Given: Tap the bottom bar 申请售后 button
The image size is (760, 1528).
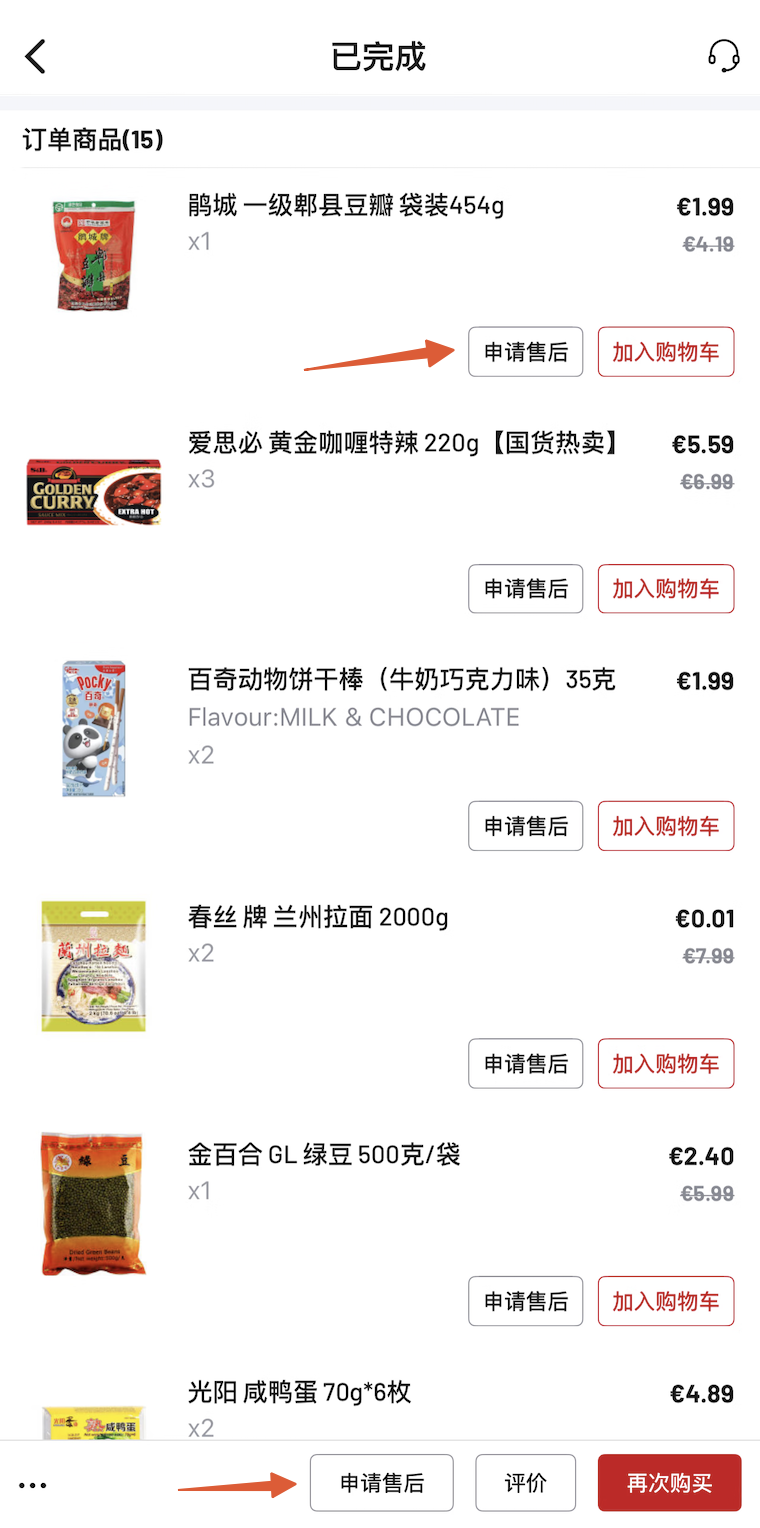Looking at the screenshot, I should (x=382, y=1483).
